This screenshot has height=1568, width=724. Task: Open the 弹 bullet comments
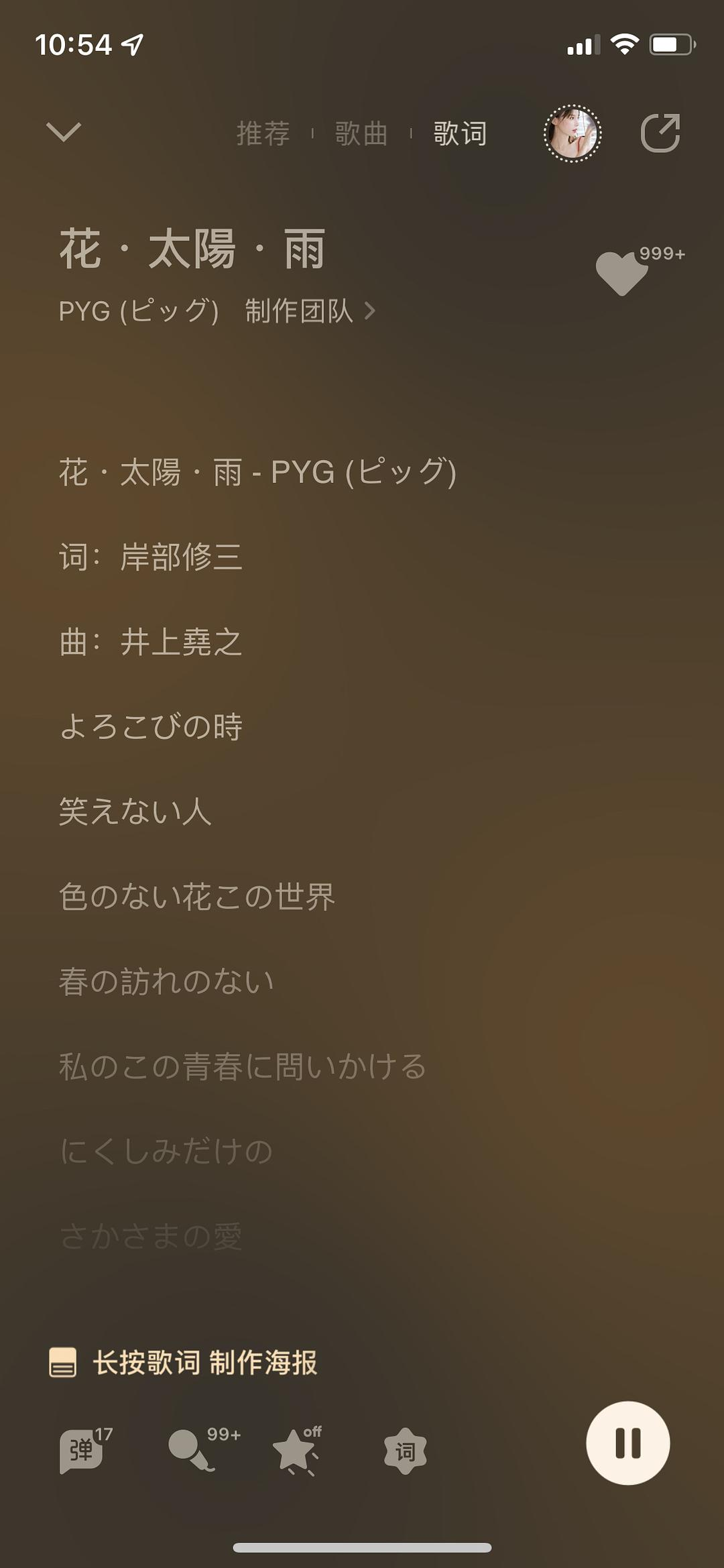coord(83,1451)
